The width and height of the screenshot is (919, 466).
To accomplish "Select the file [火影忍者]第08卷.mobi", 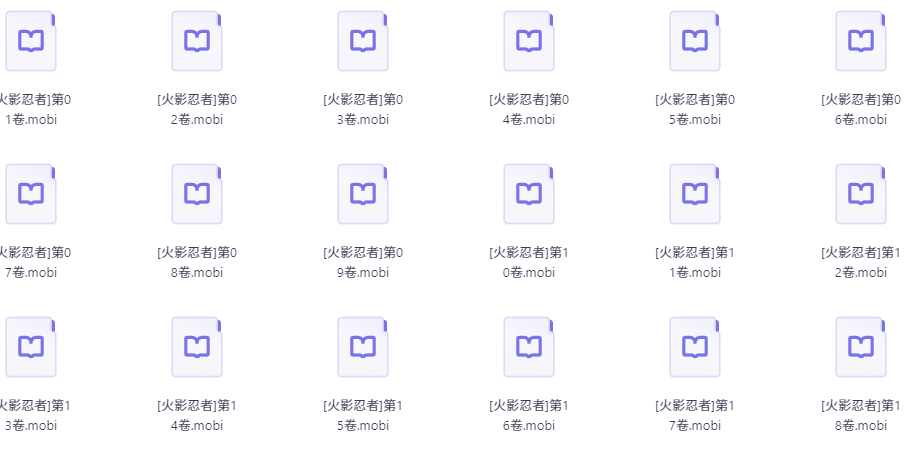I will click(x=197, y=195).
